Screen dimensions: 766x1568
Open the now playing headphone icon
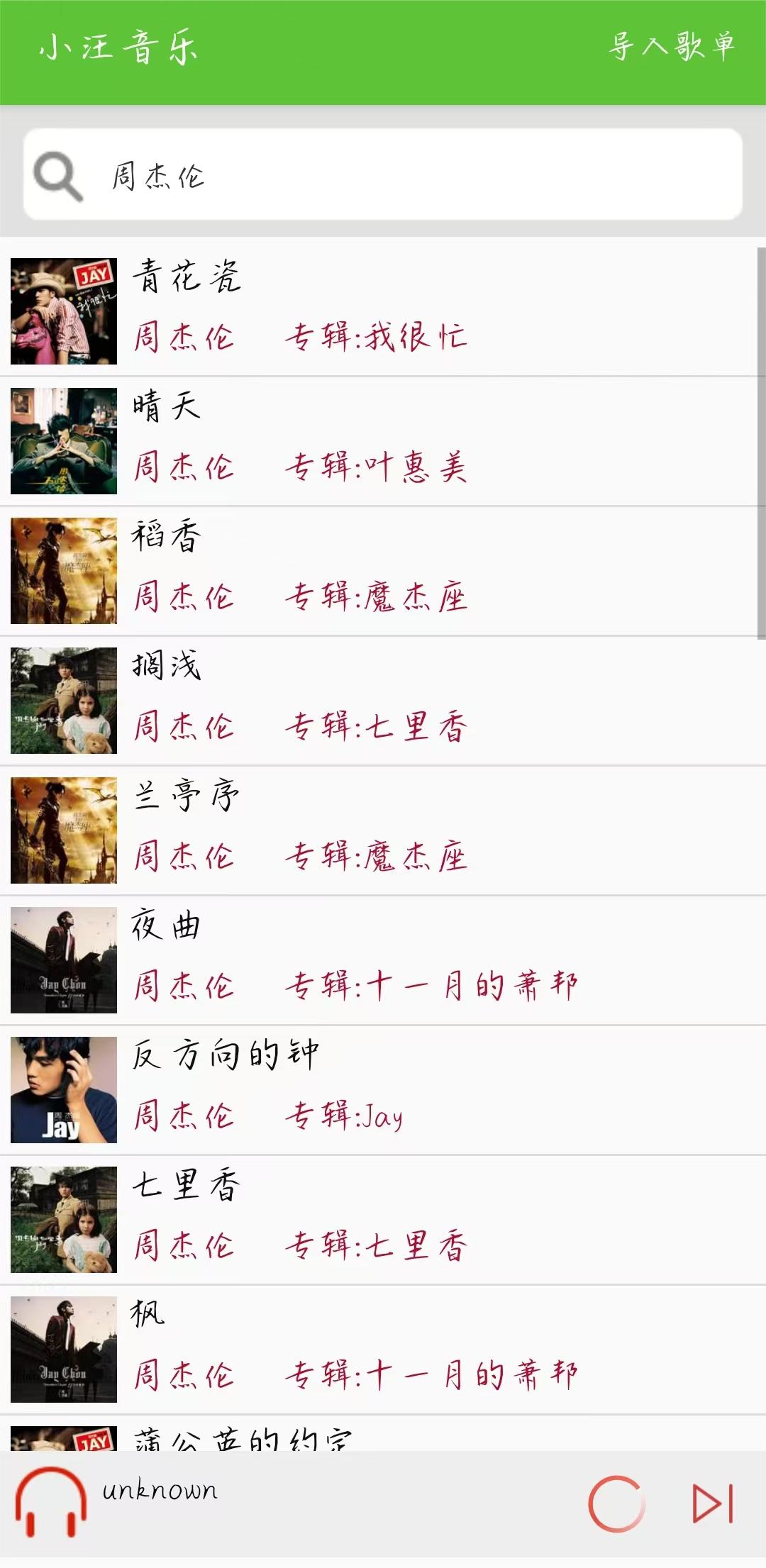51,1502
